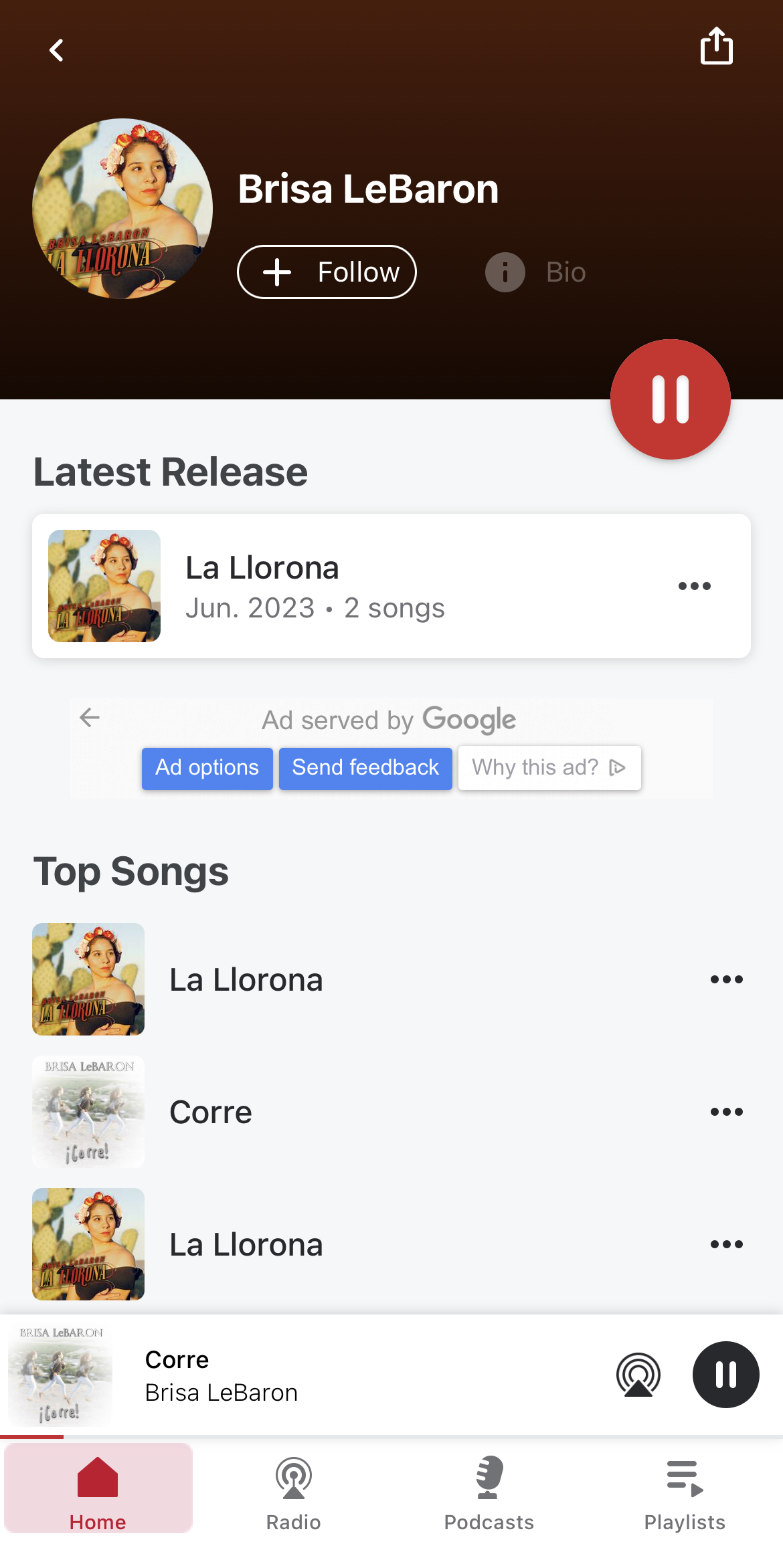Screen dimensions: 783x1568
Task: Open the La Llorona latest release card
Action: (x=335, y=586)
